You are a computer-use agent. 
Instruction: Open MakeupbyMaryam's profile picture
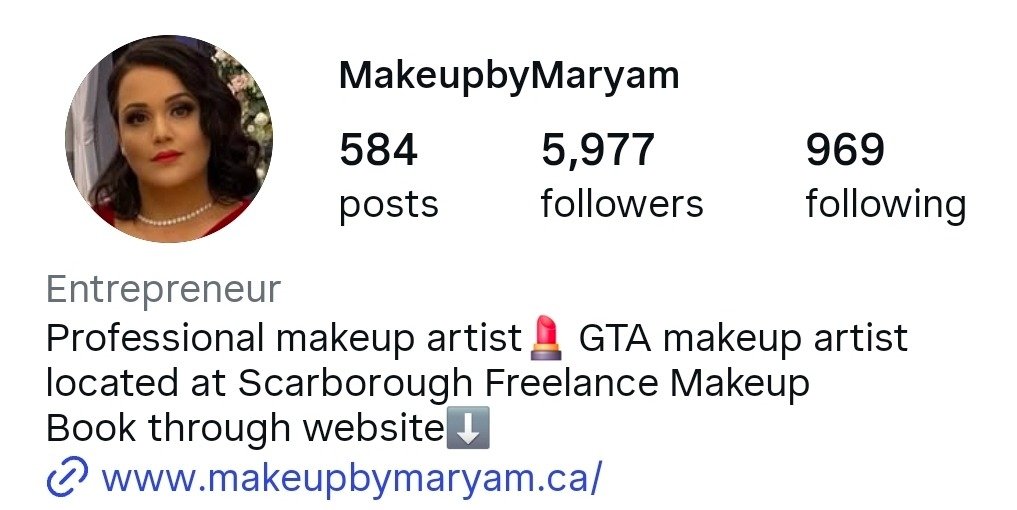click(168, 139)
